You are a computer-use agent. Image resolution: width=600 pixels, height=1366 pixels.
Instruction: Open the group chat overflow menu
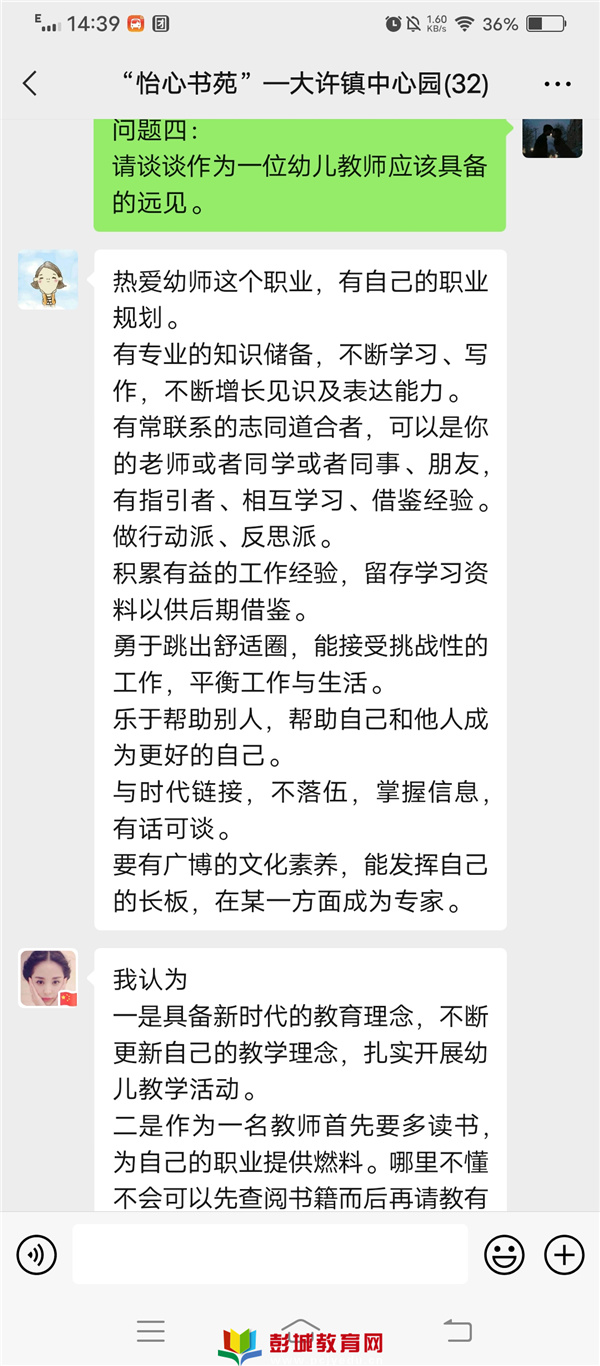[557, 84]
